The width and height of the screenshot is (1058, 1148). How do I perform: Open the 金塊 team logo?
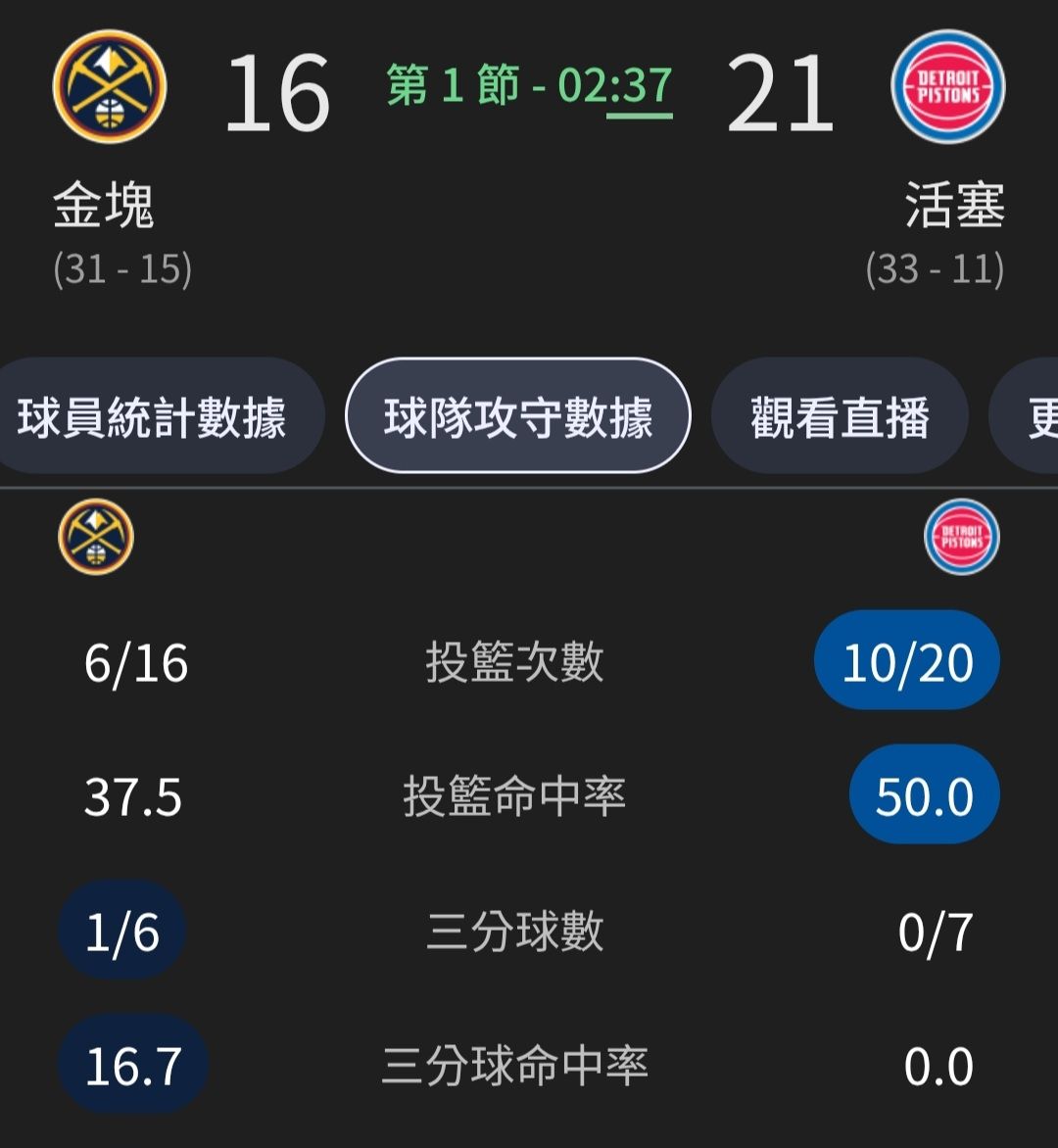(x=109, y=86)
